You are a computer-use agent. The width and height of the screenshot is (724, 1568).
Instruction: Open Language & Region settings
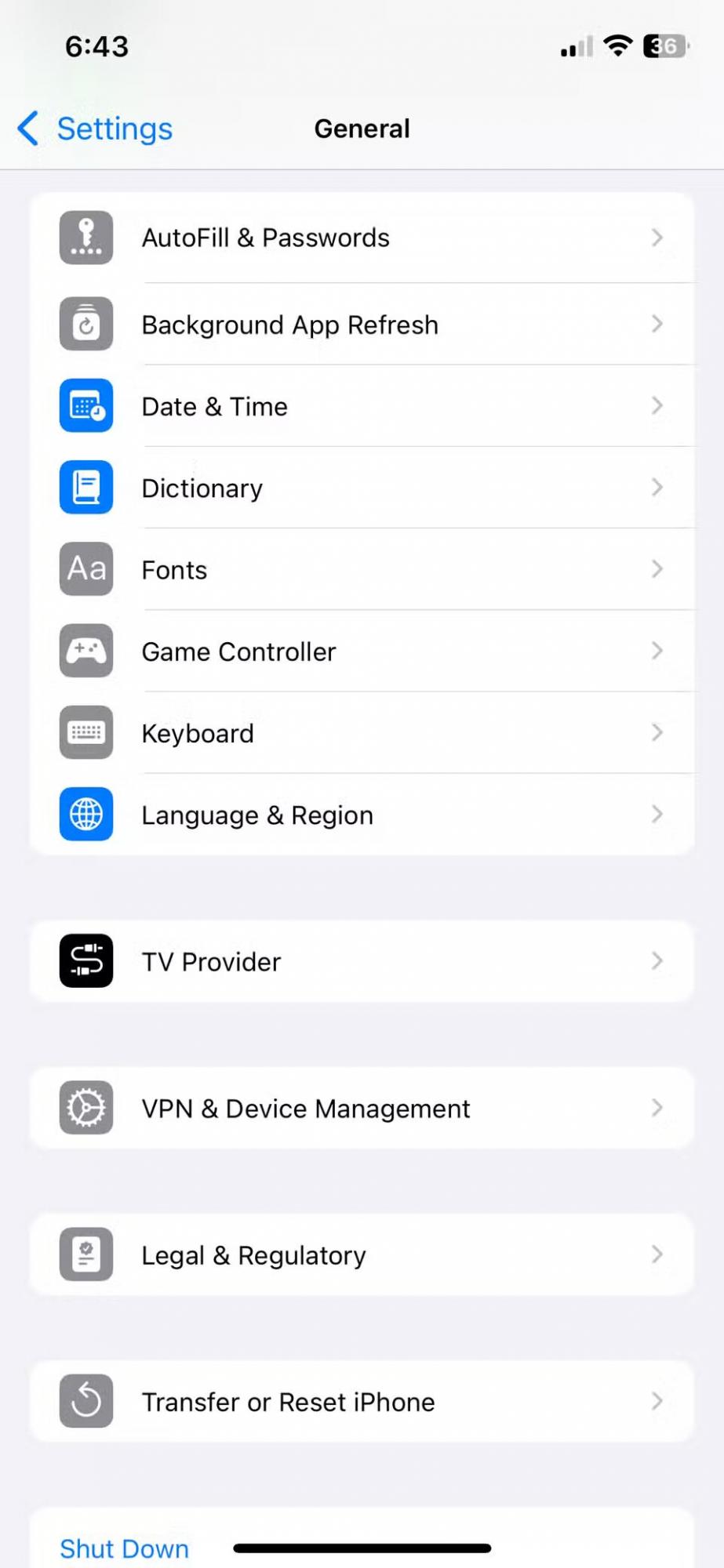361,815
